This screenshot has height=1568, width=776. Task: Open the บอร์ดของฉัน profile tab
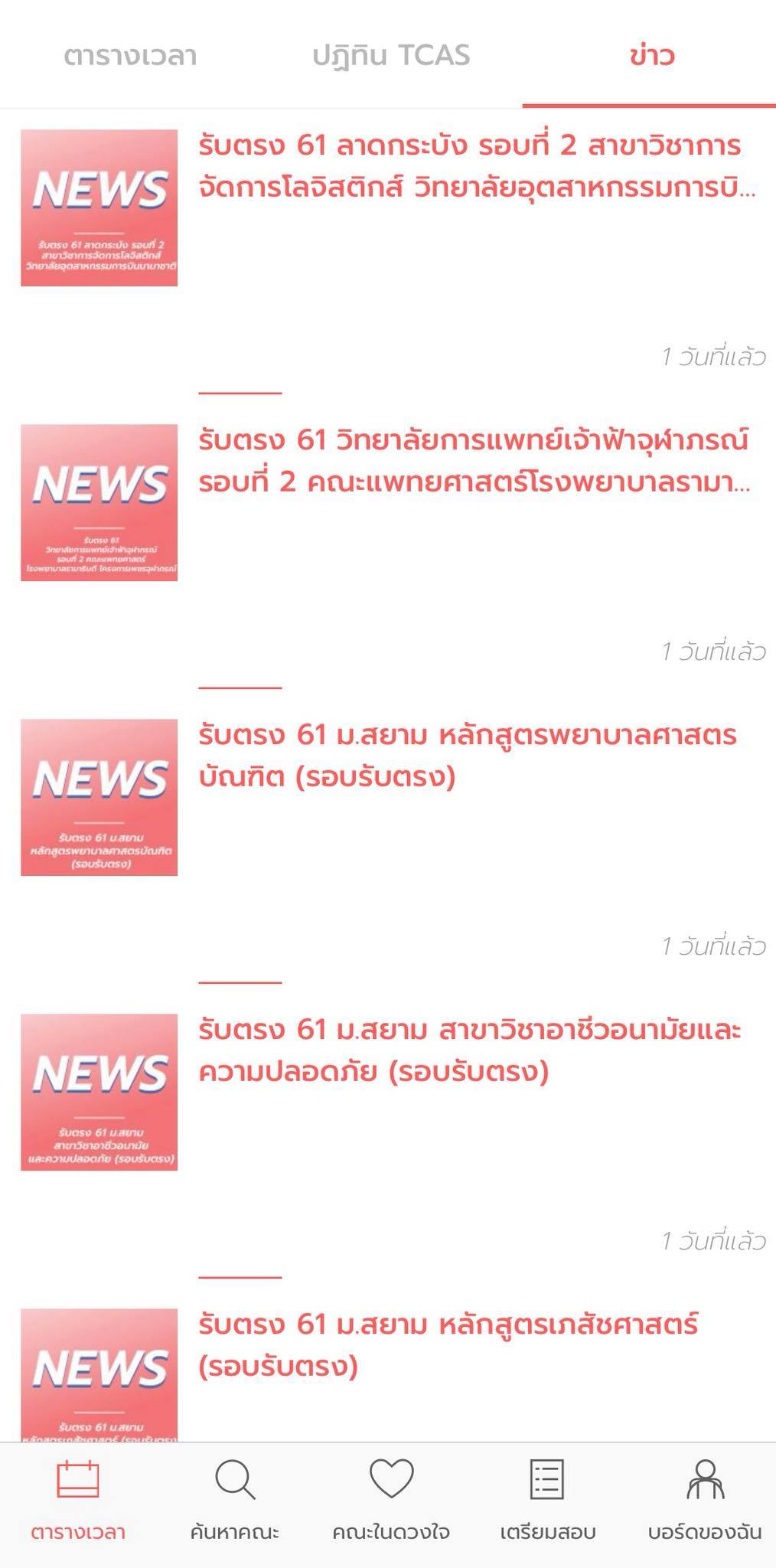point(704,1501)
